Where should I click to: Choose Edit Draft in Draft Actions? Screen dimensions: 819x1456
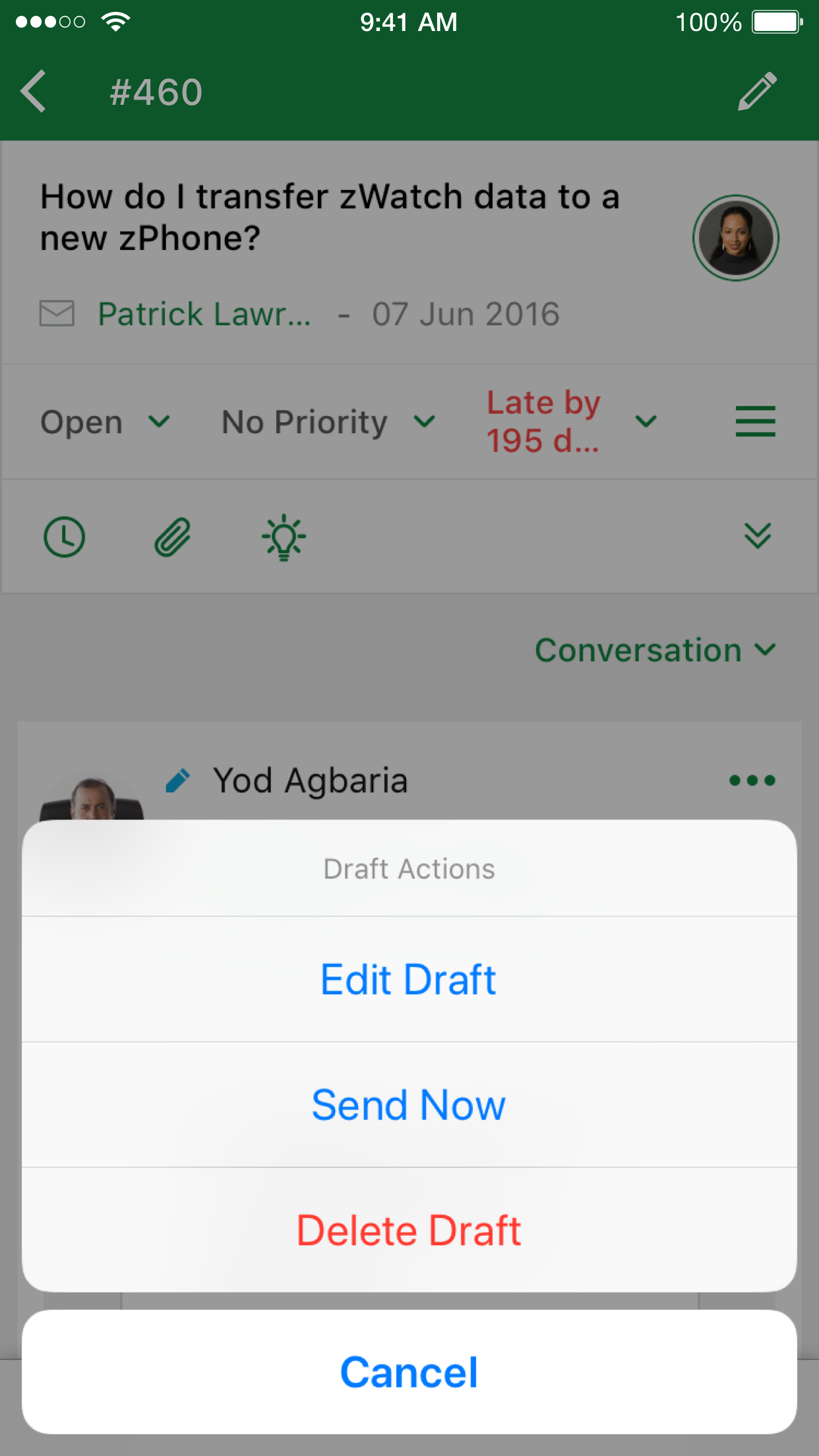click(409, 979)
